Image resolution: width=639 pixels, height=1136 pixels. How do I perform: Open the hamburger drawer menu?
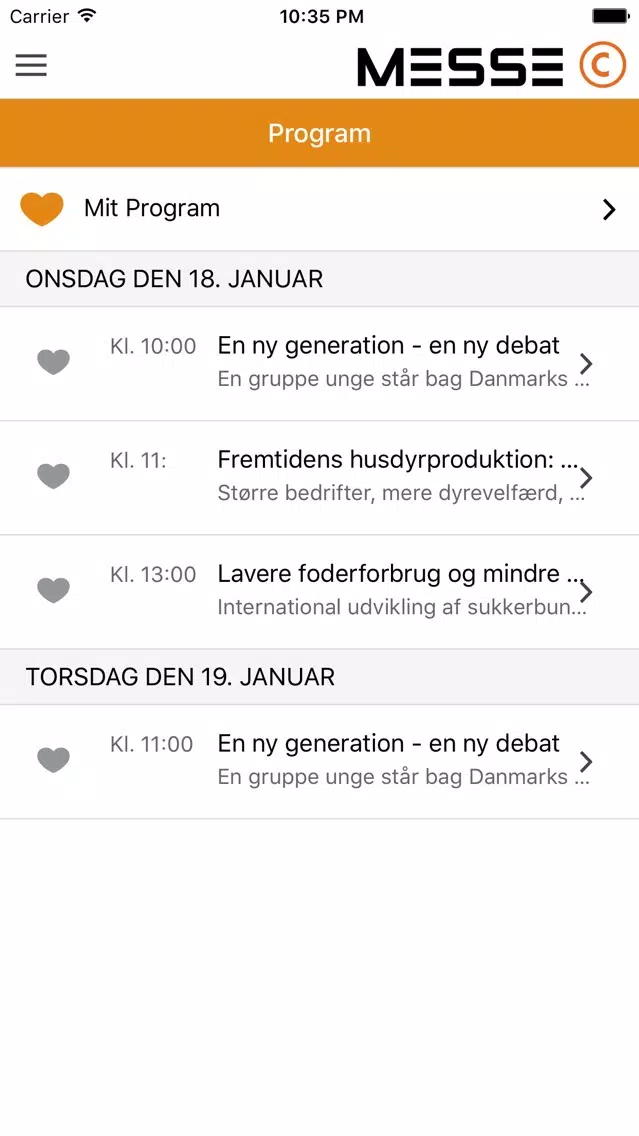[x=31, y=65]
